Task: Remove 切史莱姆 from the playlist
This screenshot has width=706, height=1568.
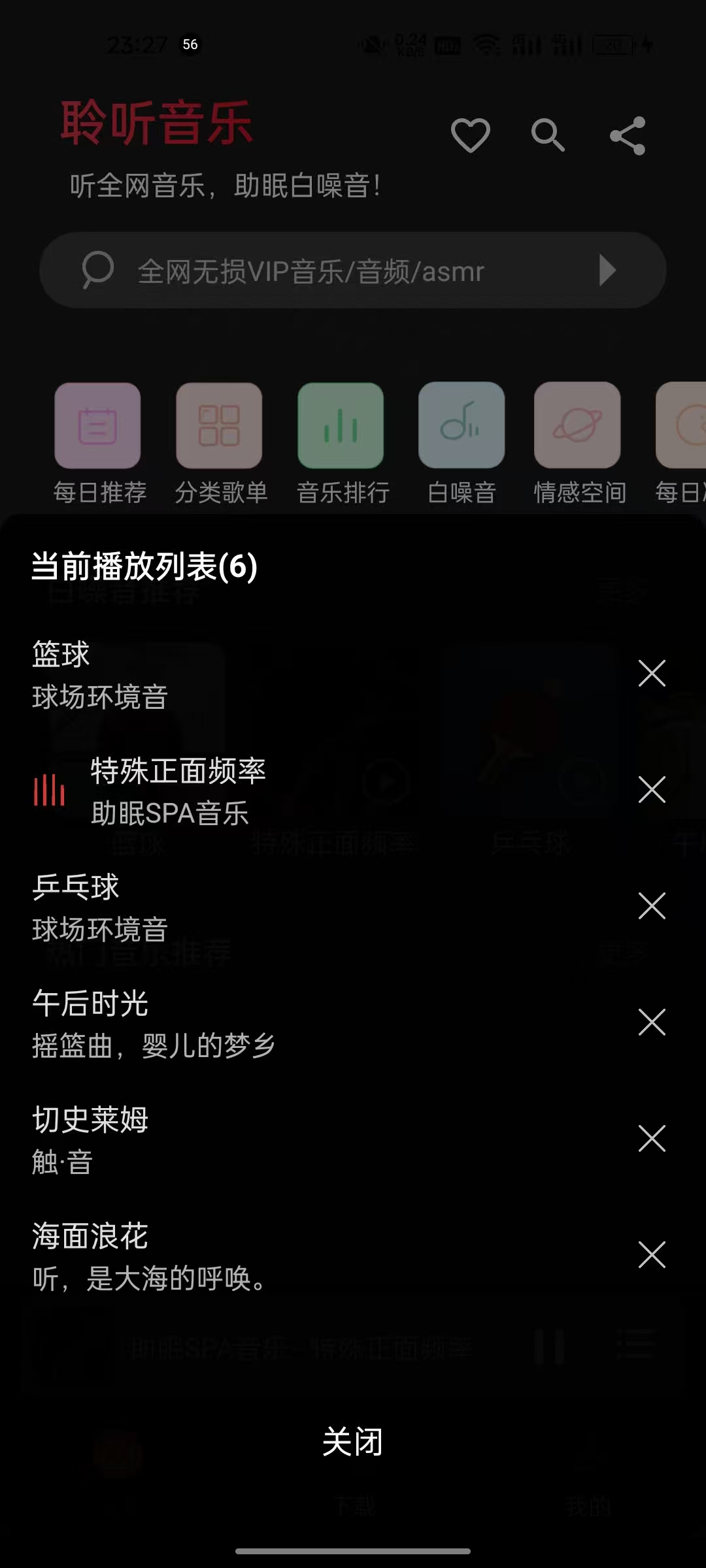Action: [652, 1139]
